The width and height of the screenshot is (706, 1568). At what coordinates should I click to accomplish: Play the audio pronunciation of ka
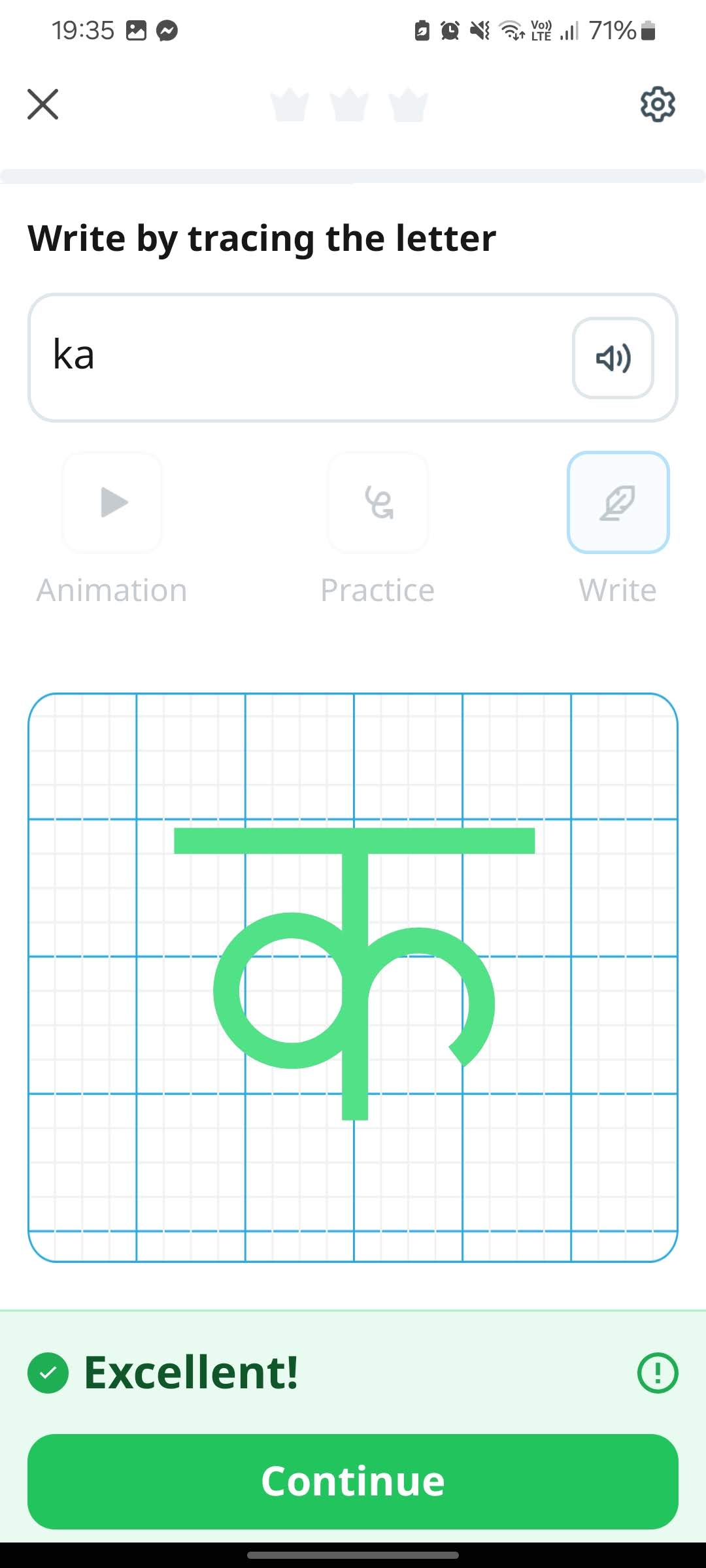pyautogui.click(x=613, y=358)
